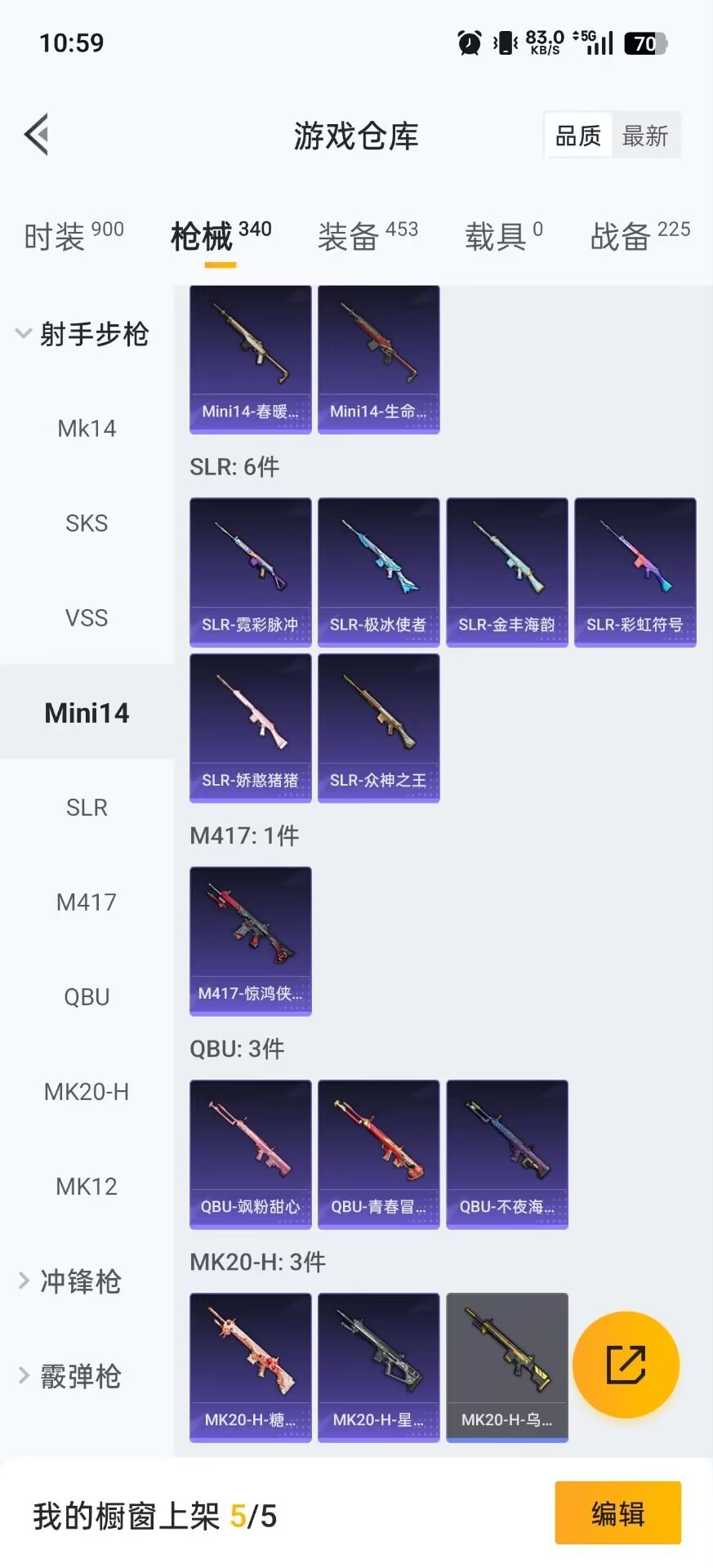Image resolution: width=713 pixels, height=1568 pixels.
Task: View the QBU-飒粉甜心 skin
Action: (251, 1154)
